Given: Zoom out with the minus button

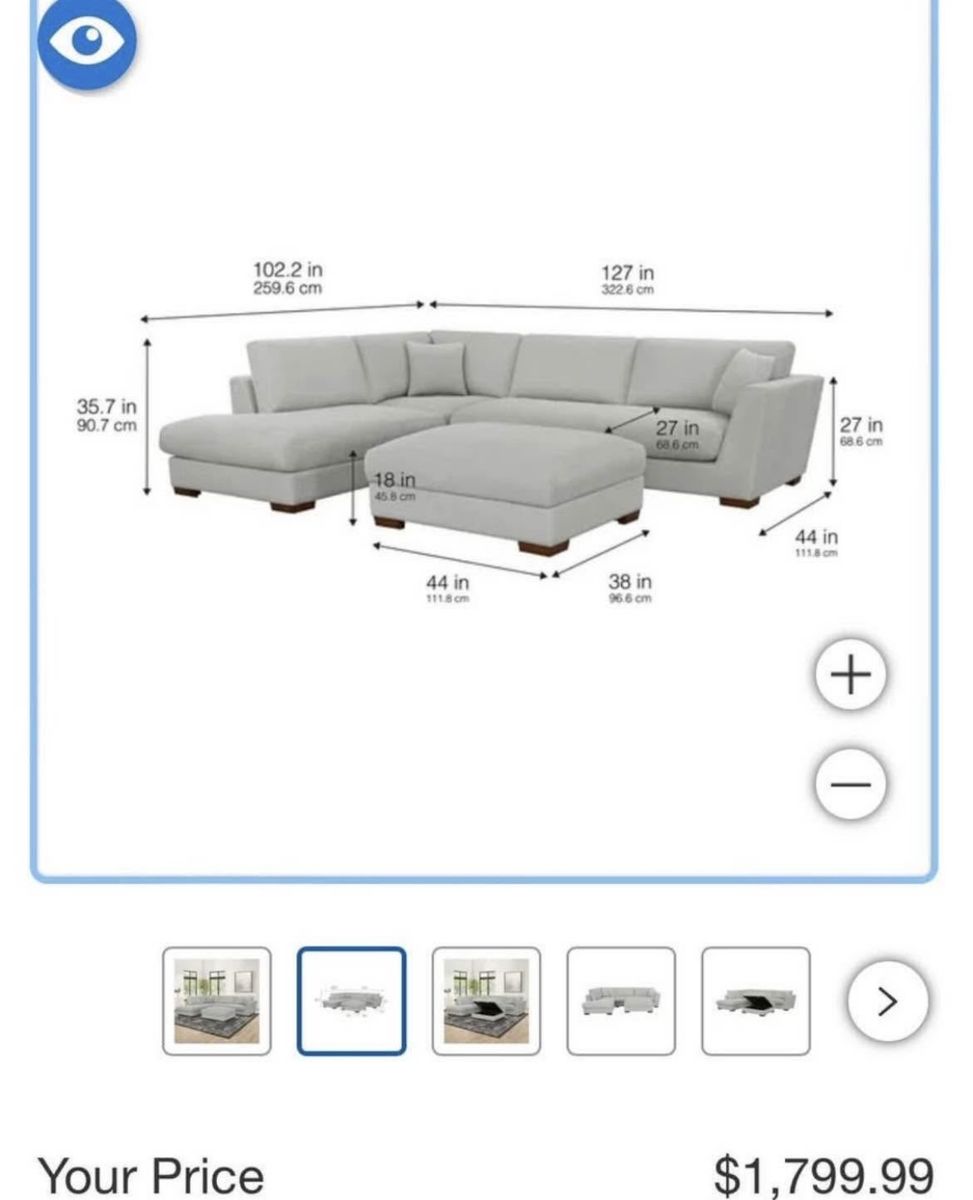Looking at the screenshot, I should tap(850, 783).
